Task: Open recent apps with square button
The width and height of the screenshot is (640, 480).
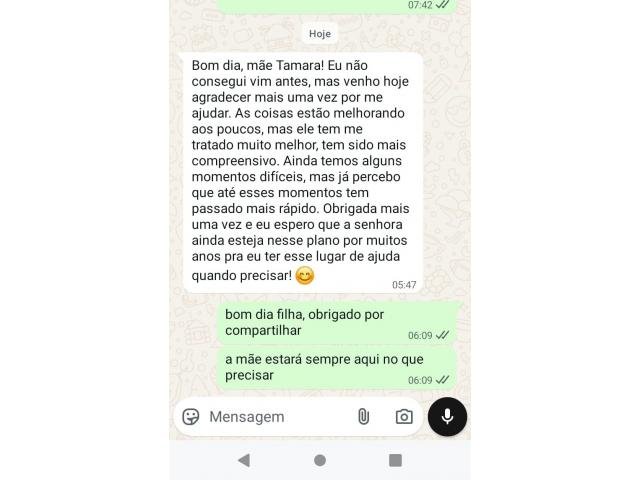Action: 395,460
